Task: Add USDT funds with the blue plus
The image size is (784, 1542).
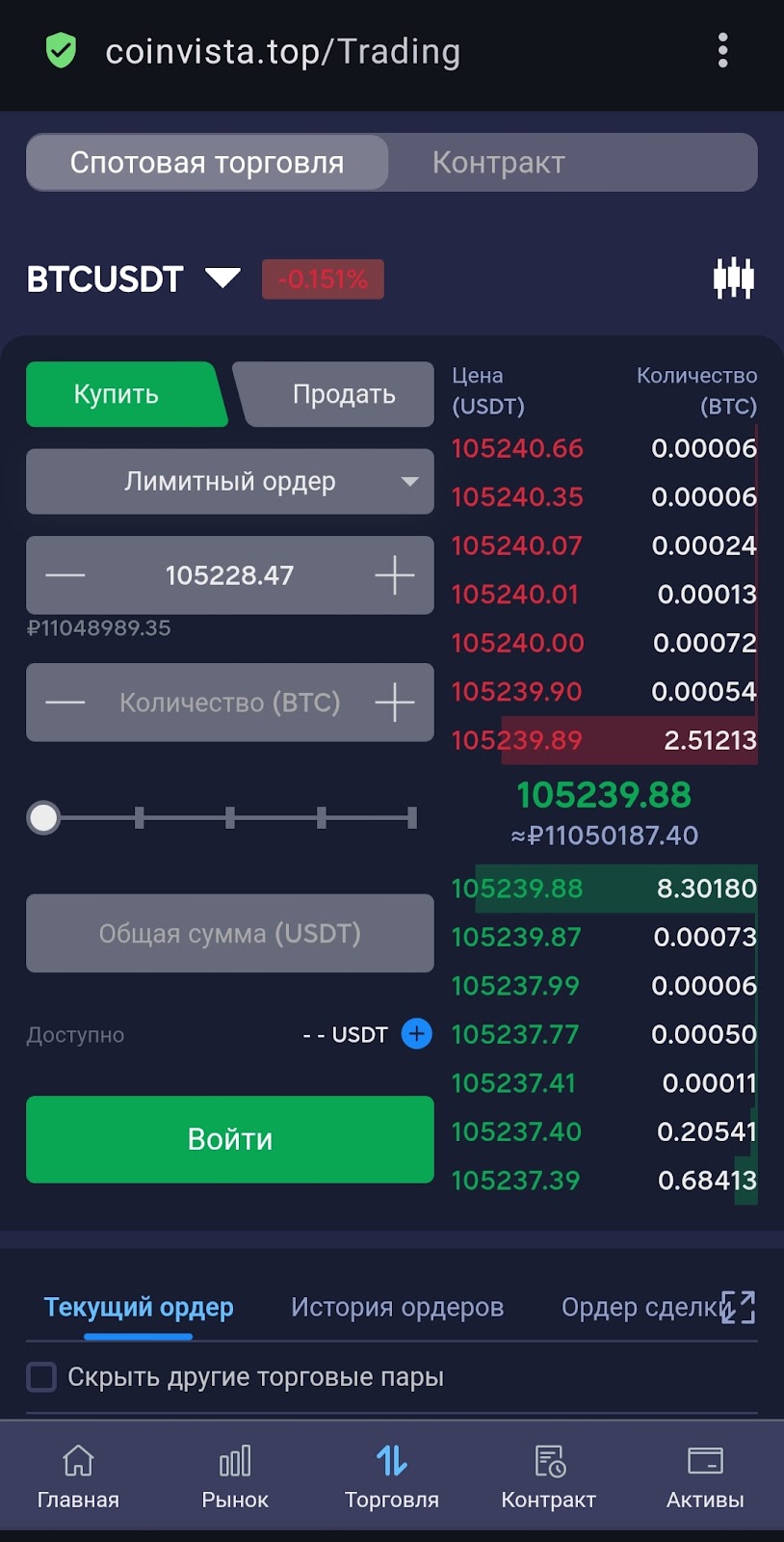Action: coord(416,1034)
